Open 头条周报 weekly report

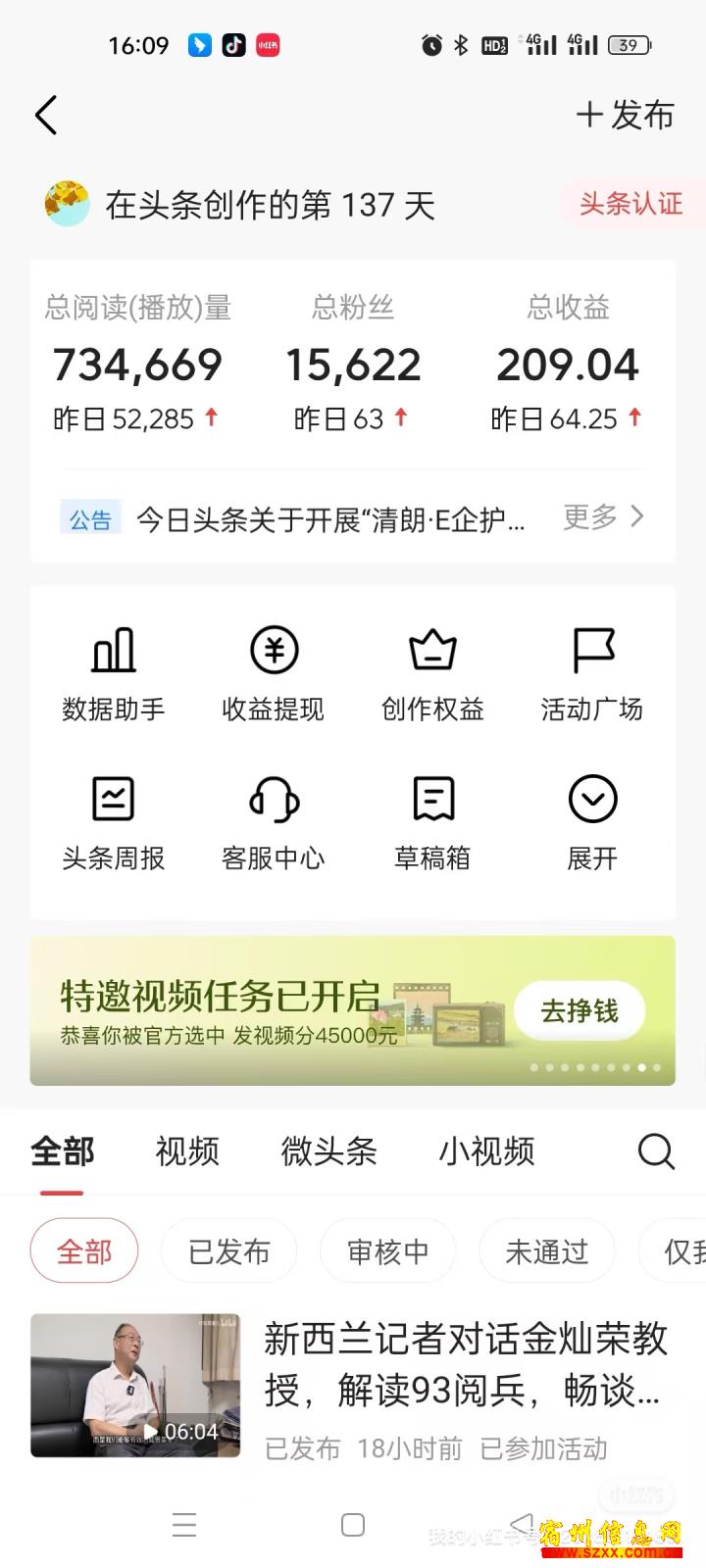point(113,823)
